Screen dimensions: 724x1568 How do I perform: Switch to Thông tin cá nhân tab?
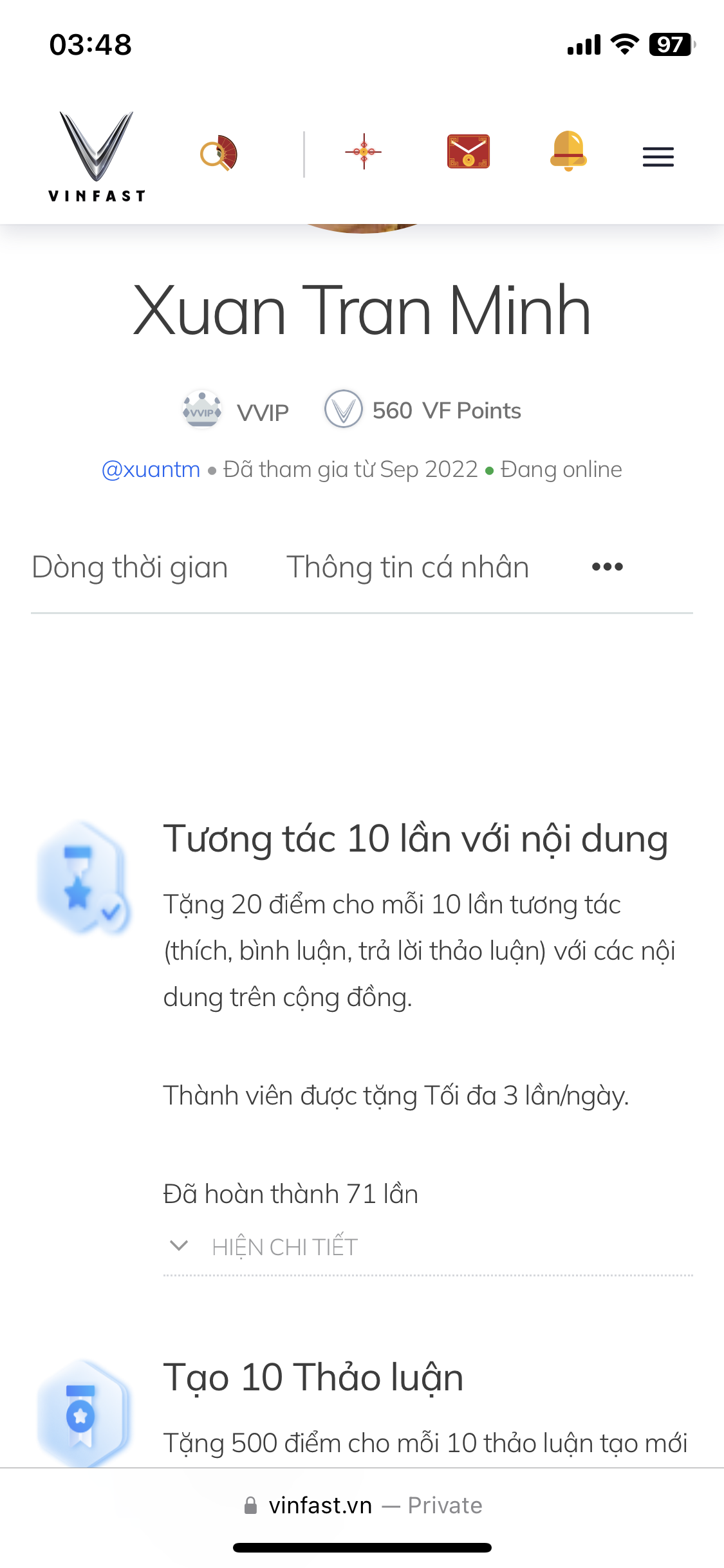pos(407,568)
